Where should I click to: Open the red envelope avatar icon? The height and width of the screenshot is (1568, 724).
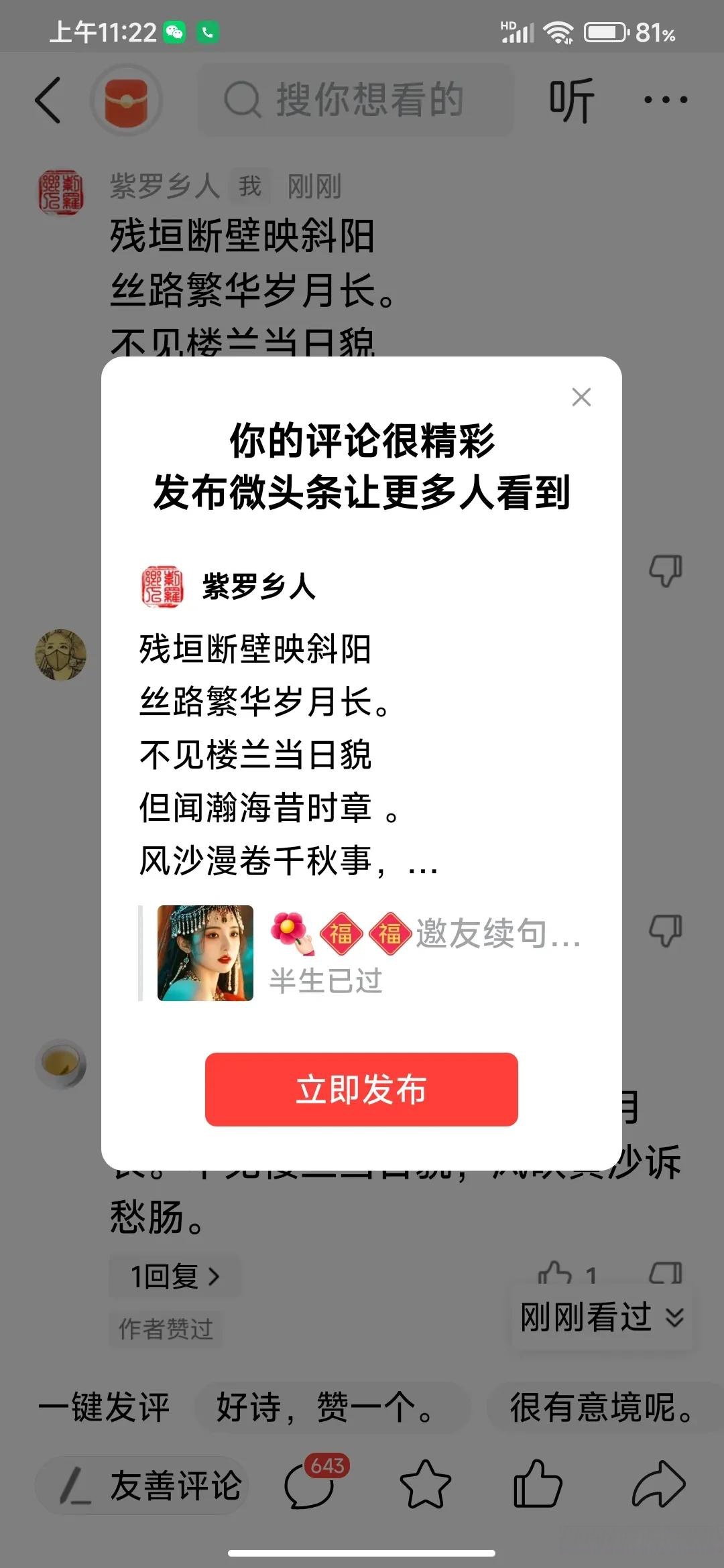(127, 100)
